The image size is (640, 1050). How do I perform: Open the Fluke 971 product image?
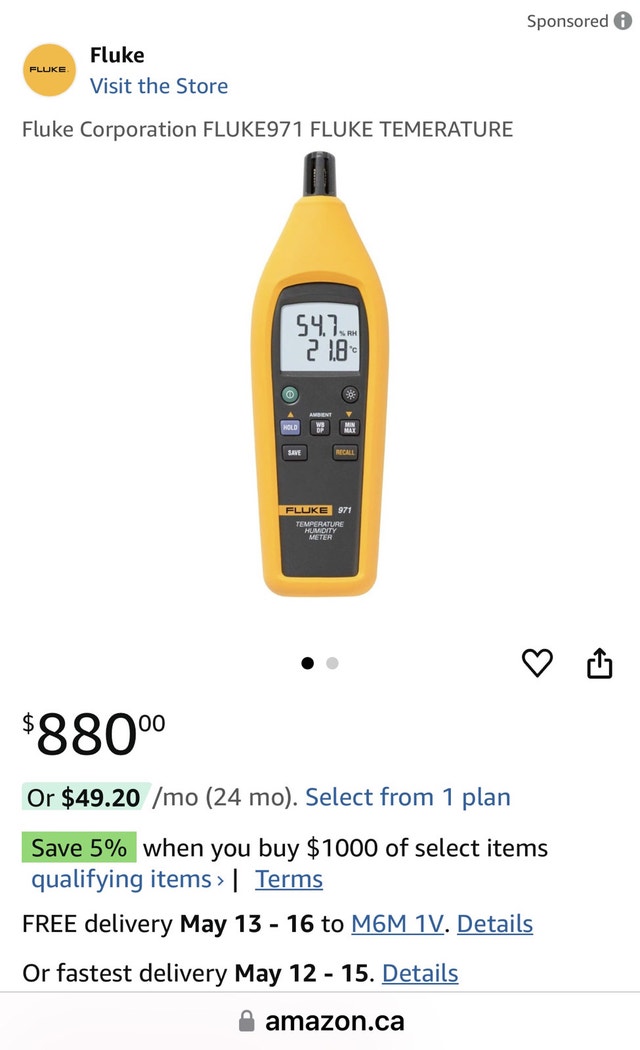(320, 380)
